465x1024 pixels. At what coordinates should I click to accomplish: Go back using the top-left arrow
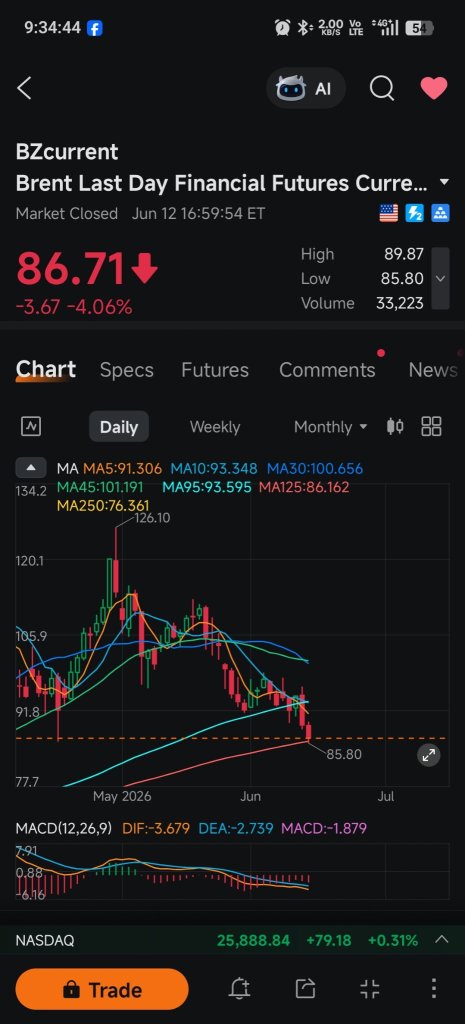pos(24,88)
